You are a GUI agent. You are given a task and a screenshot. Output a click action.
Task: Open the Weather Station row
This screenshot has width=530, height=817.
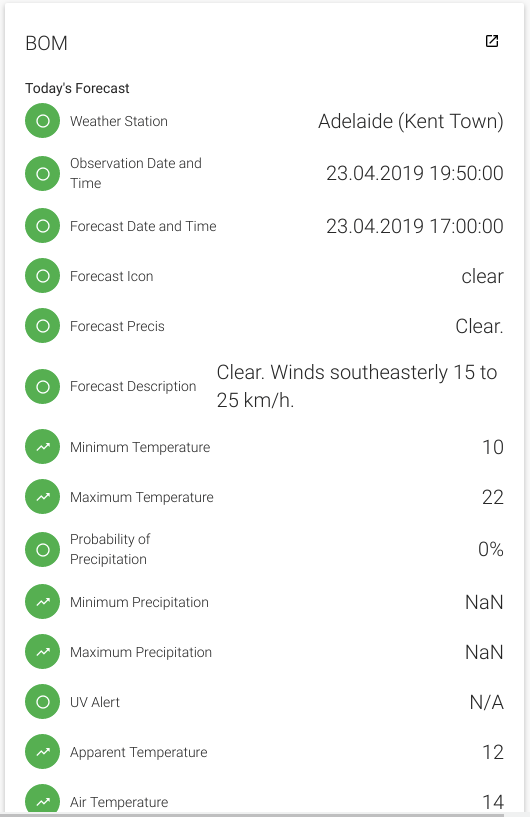[x=264, y=121]
